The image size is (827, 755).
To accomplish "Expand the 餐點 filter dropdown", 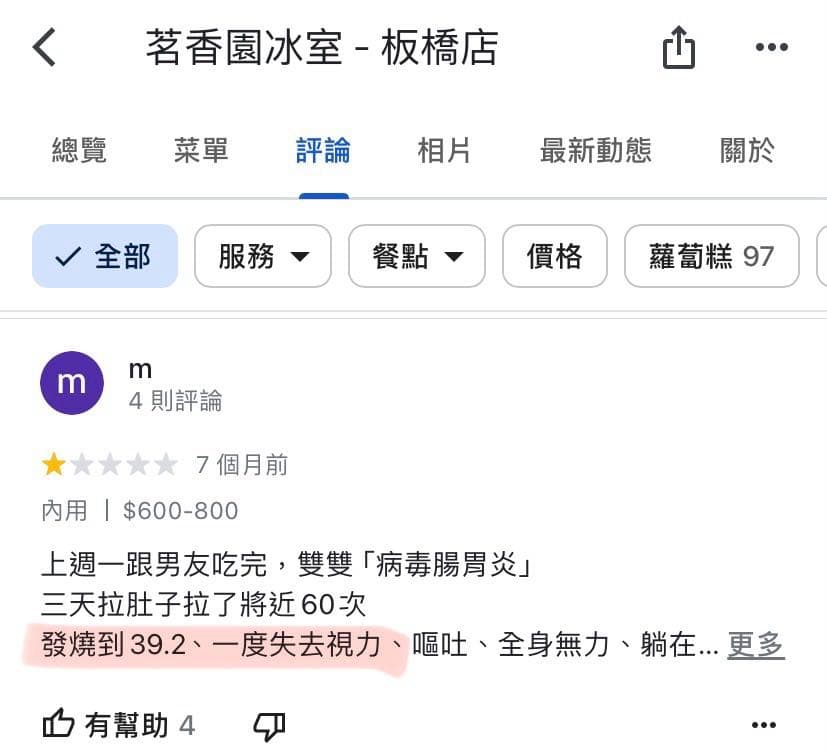I will point(417,257).
